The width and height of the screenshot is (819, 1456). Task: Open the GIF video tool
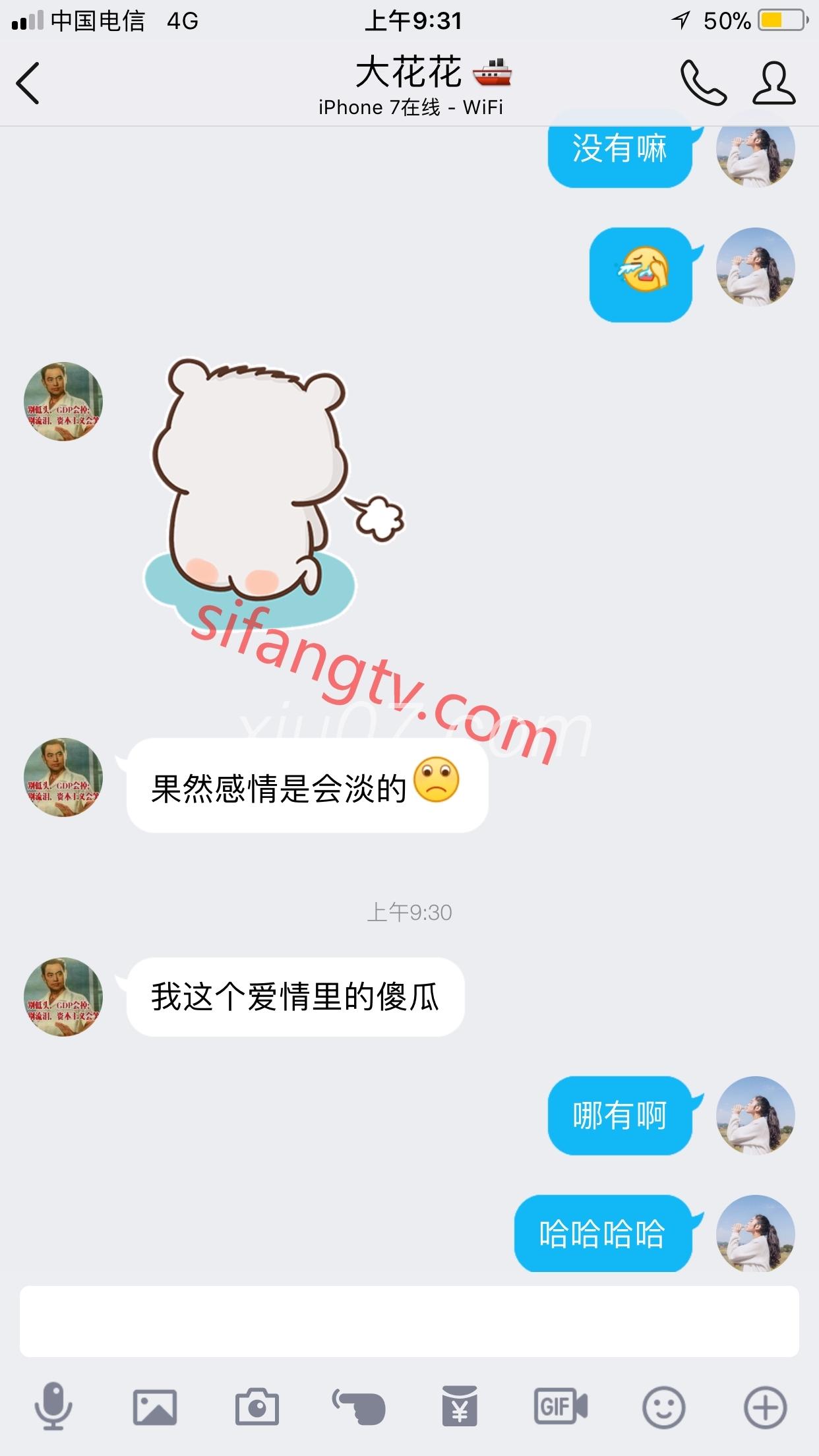pyautogui.click(x=561, y=1407)
